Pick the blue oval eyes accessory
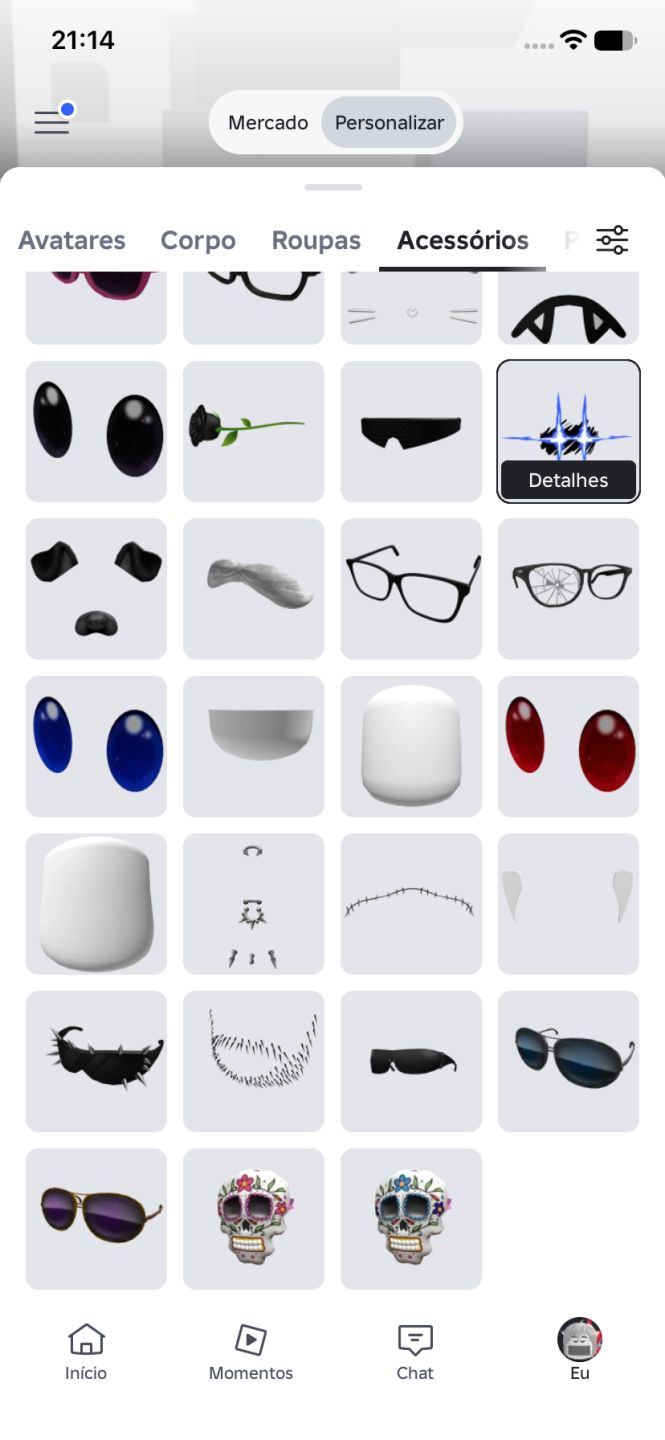Screen dimensions: 665x1440 coord(96,746)
